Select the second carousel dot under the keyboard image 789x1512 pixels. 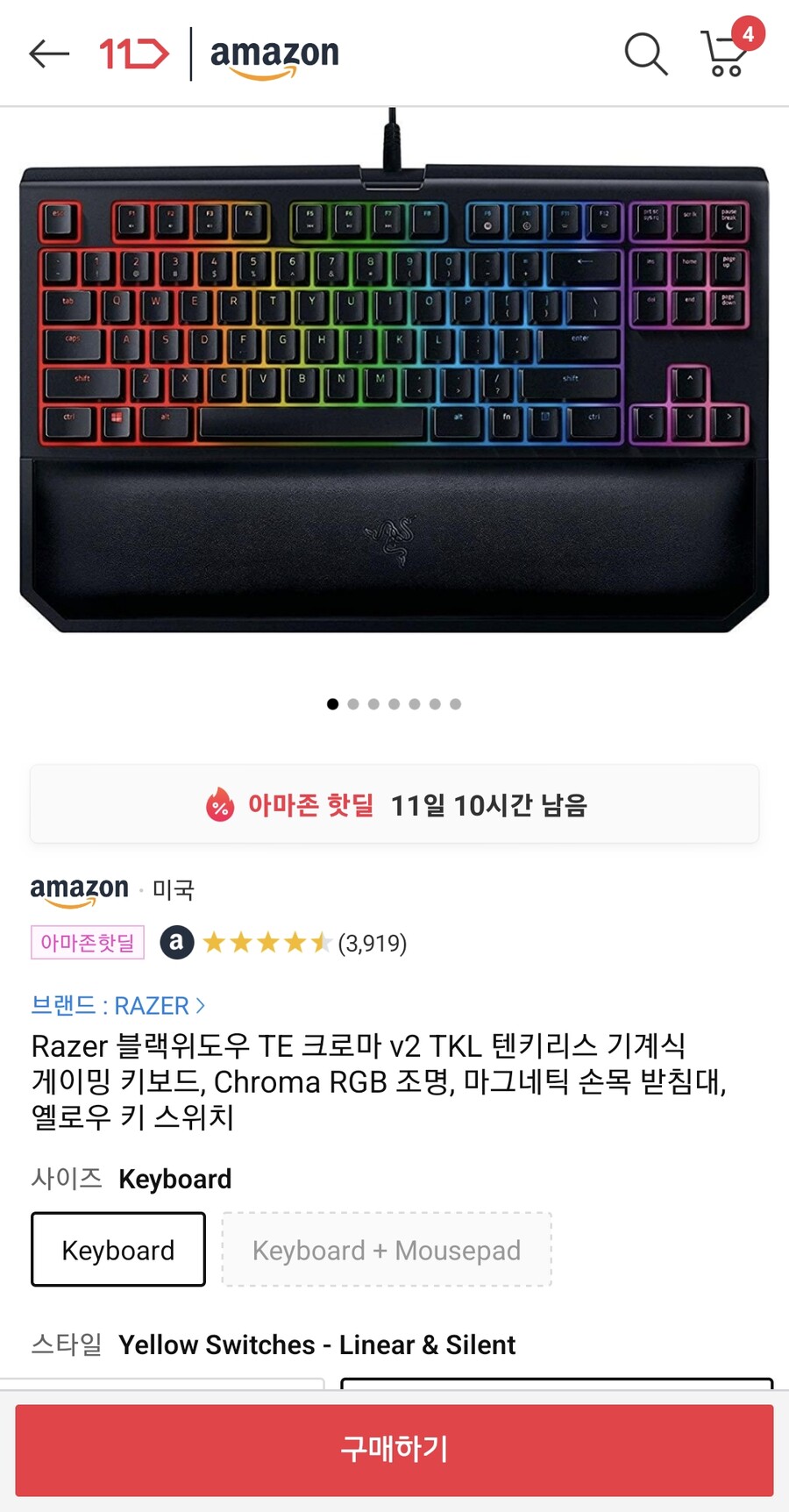click(x=352, y=703)
